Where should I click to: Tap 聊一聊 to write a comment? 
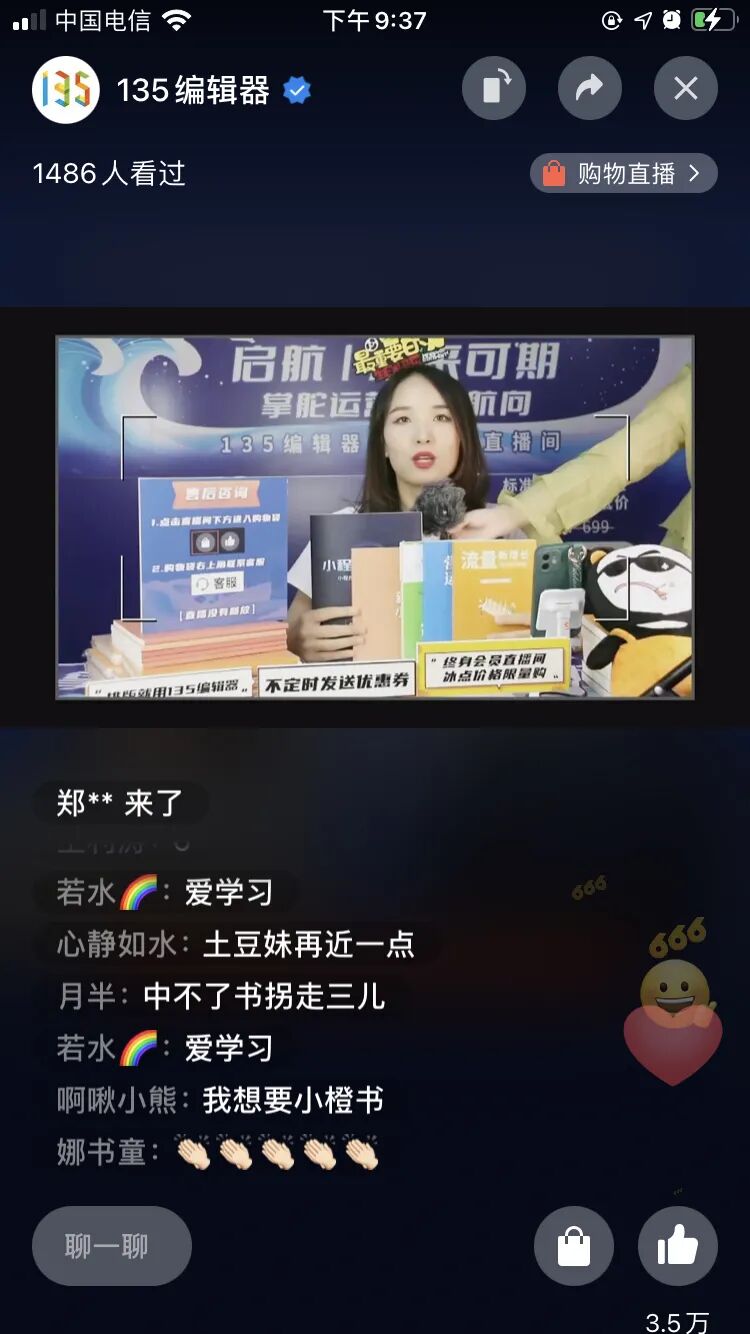coord(111,1245)
